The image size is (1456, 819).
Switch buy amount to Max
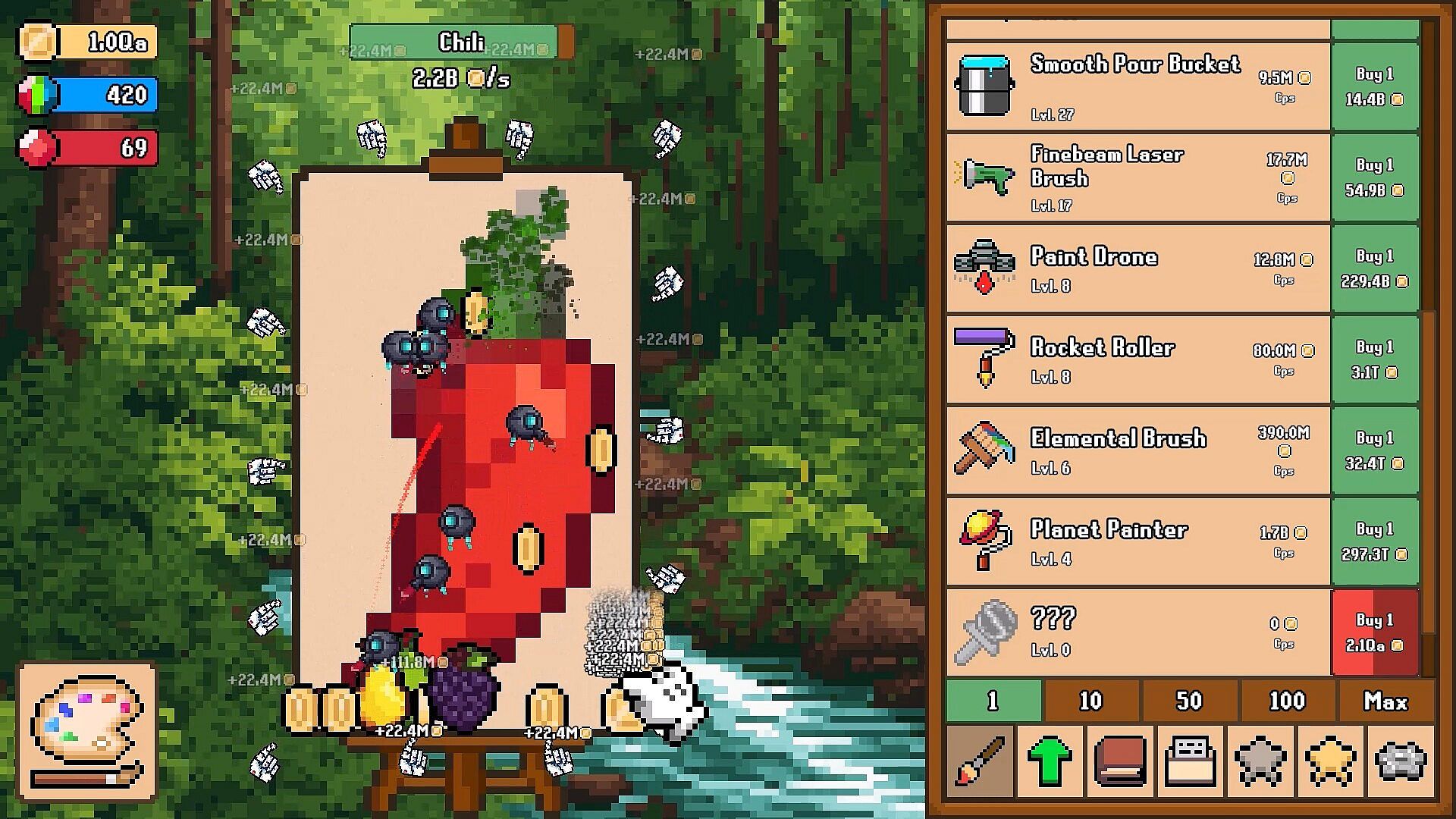[1385, 701]
